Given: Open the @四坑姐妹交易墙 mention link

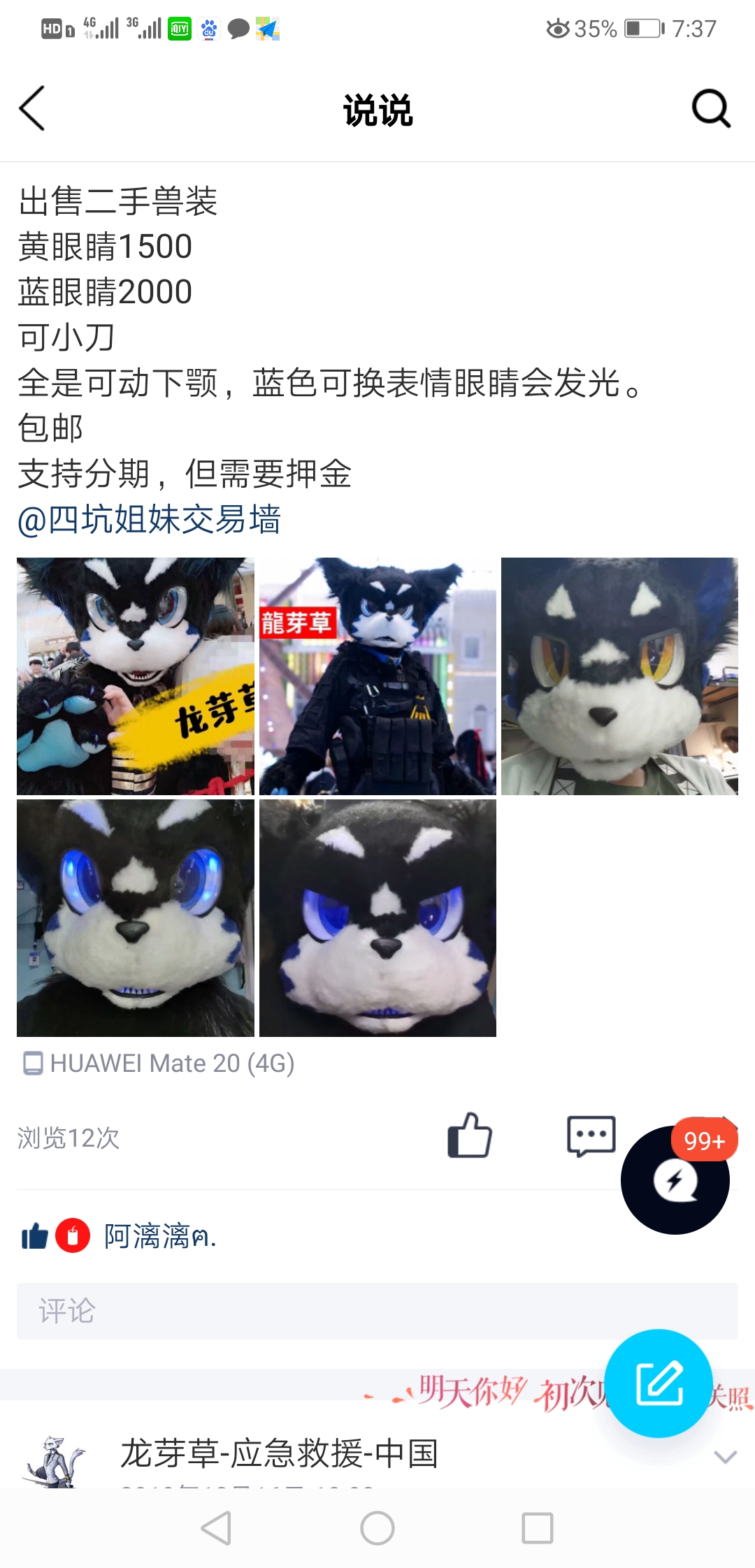Looking at the screenshot, I should [x=149, y=520].
